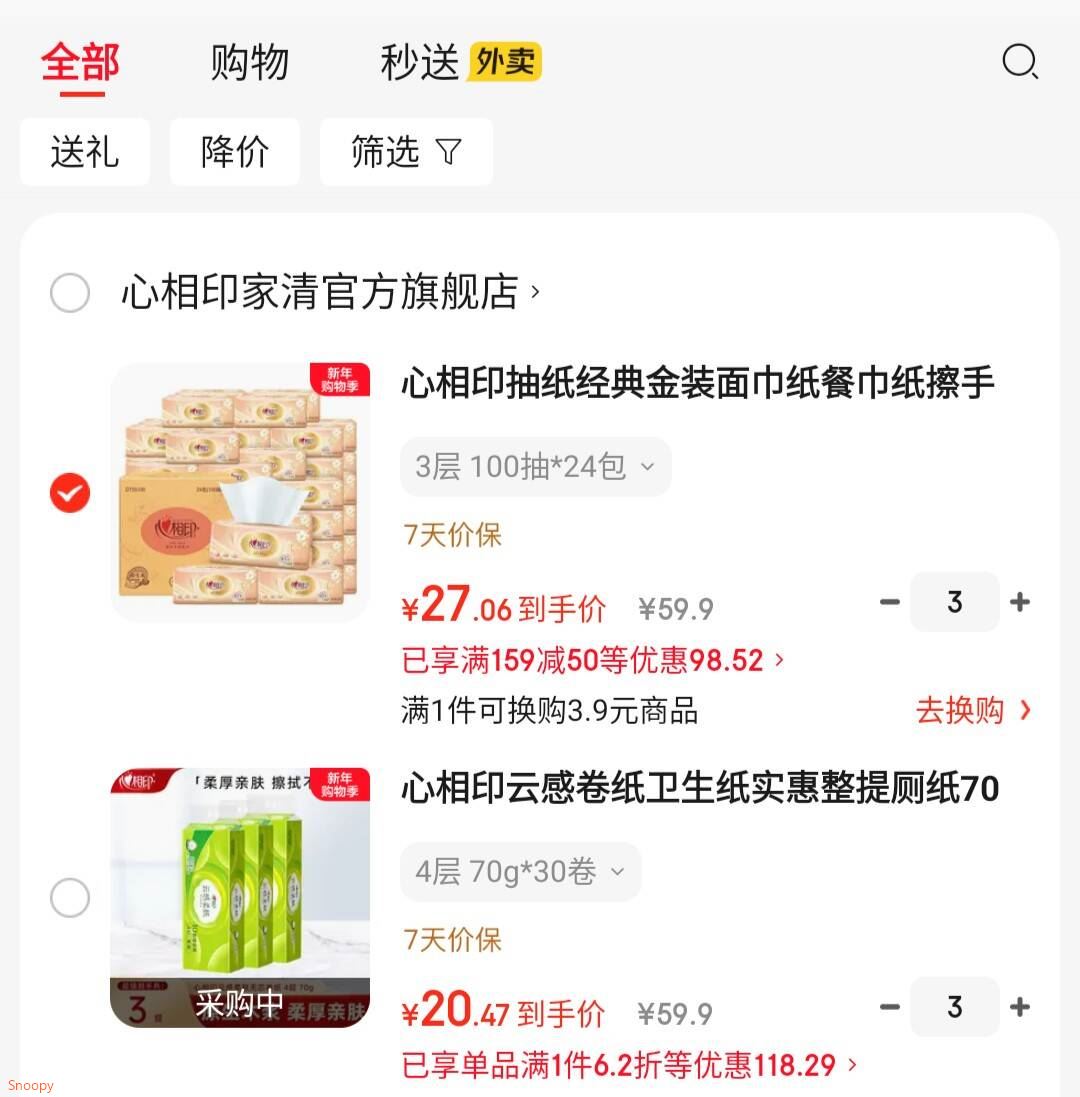Viewport: 1080px width, 1097px height.
Task: Select all items from 心相印家清官方旗舰店
Action: (70, 293)
